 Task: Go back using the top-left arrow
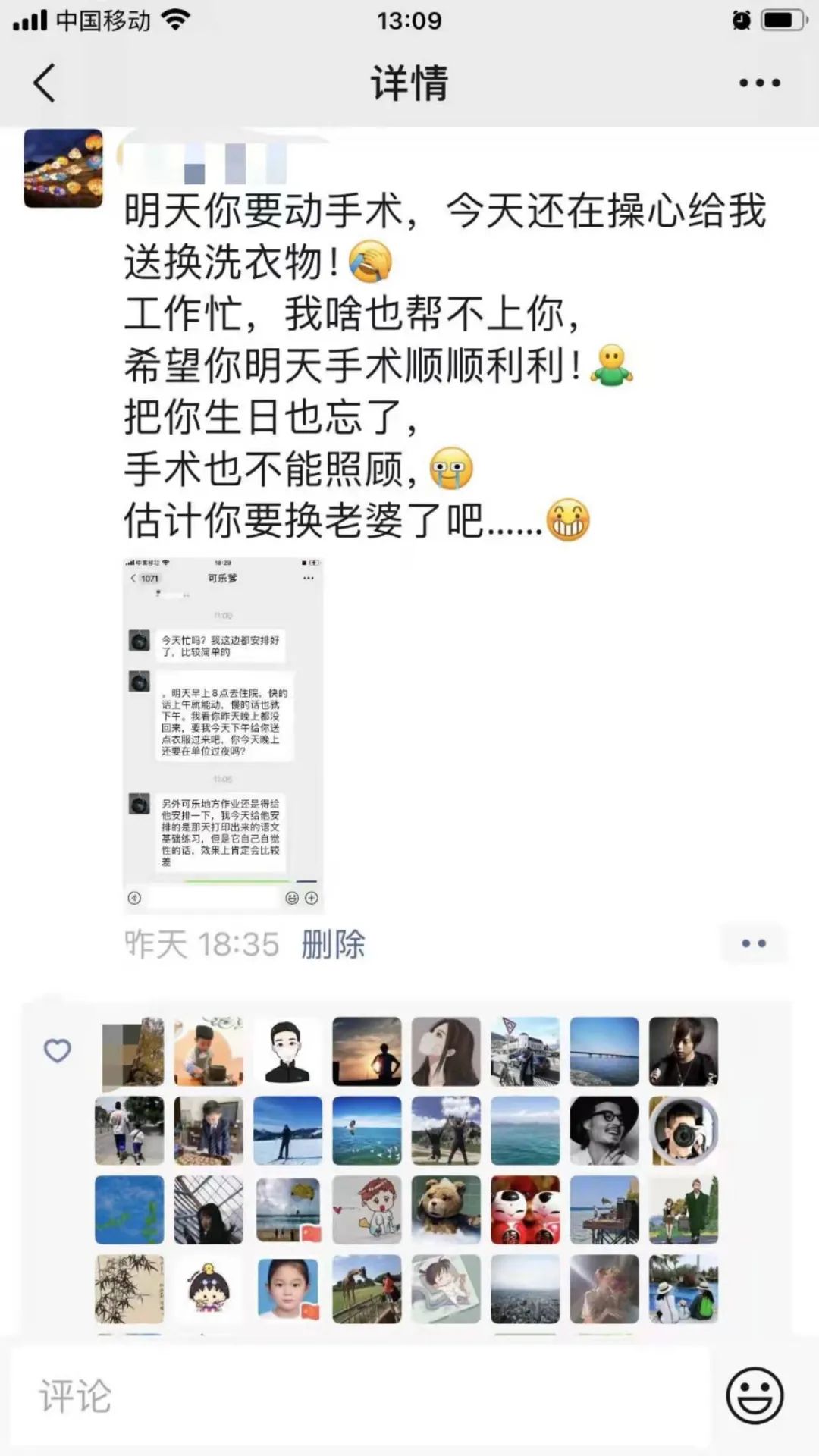click(x=45, y=83)
